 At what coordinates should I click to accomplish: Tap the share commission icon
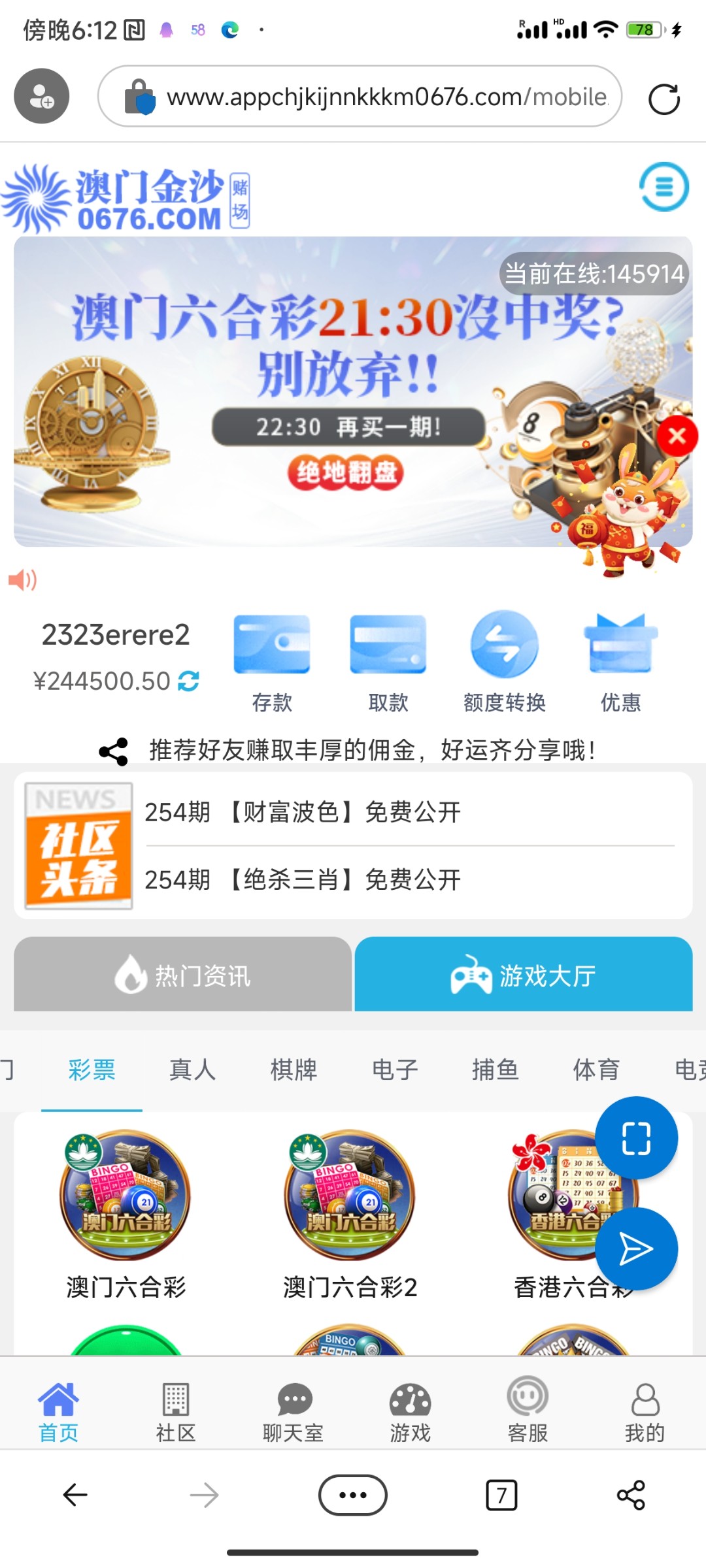pos(112,751)
